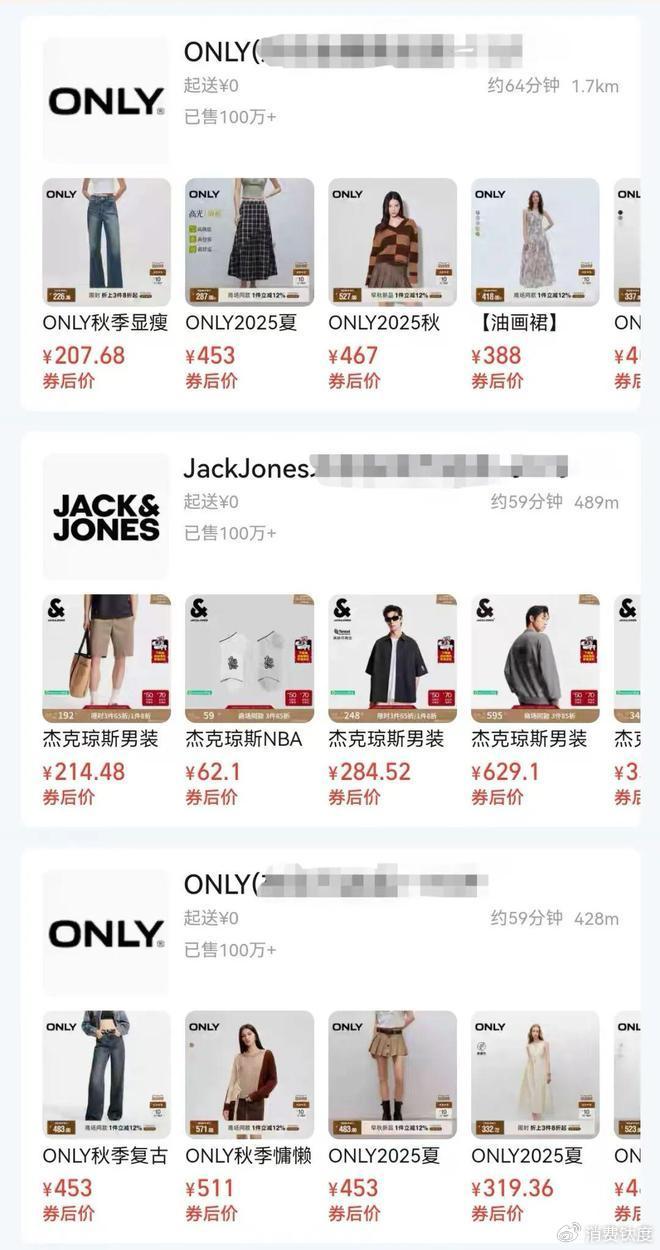This screenshot has height=1250, width=660.
Task: View ONLY秋季复古 jeans priced ¥453
Action: (x=106, y=1074)
